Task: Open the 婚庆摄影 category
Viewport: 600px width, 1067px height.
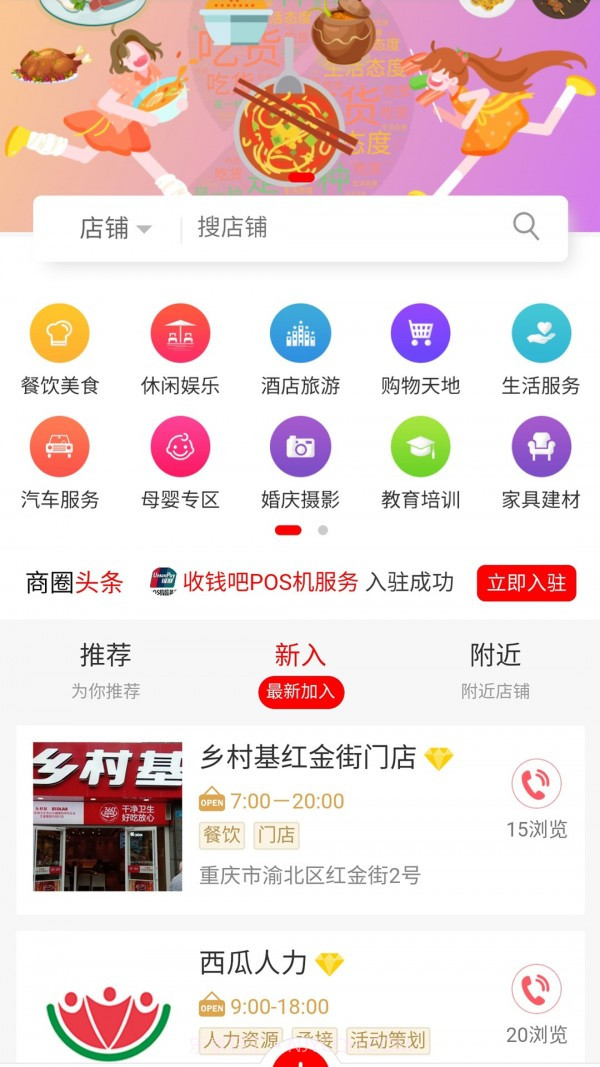Action: point(300,462)
